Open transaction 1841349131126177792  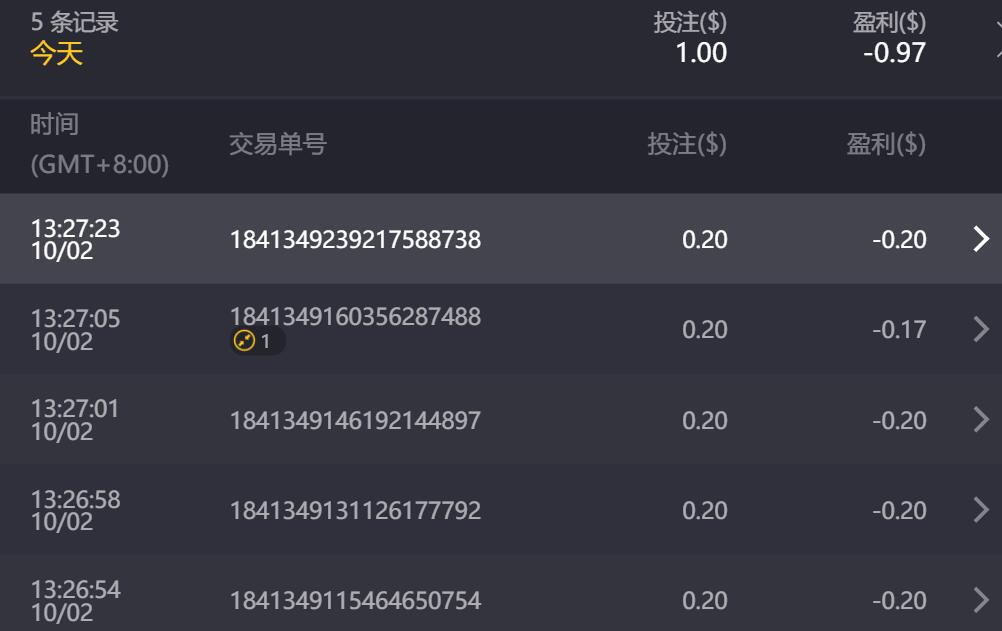click(981, 510)
